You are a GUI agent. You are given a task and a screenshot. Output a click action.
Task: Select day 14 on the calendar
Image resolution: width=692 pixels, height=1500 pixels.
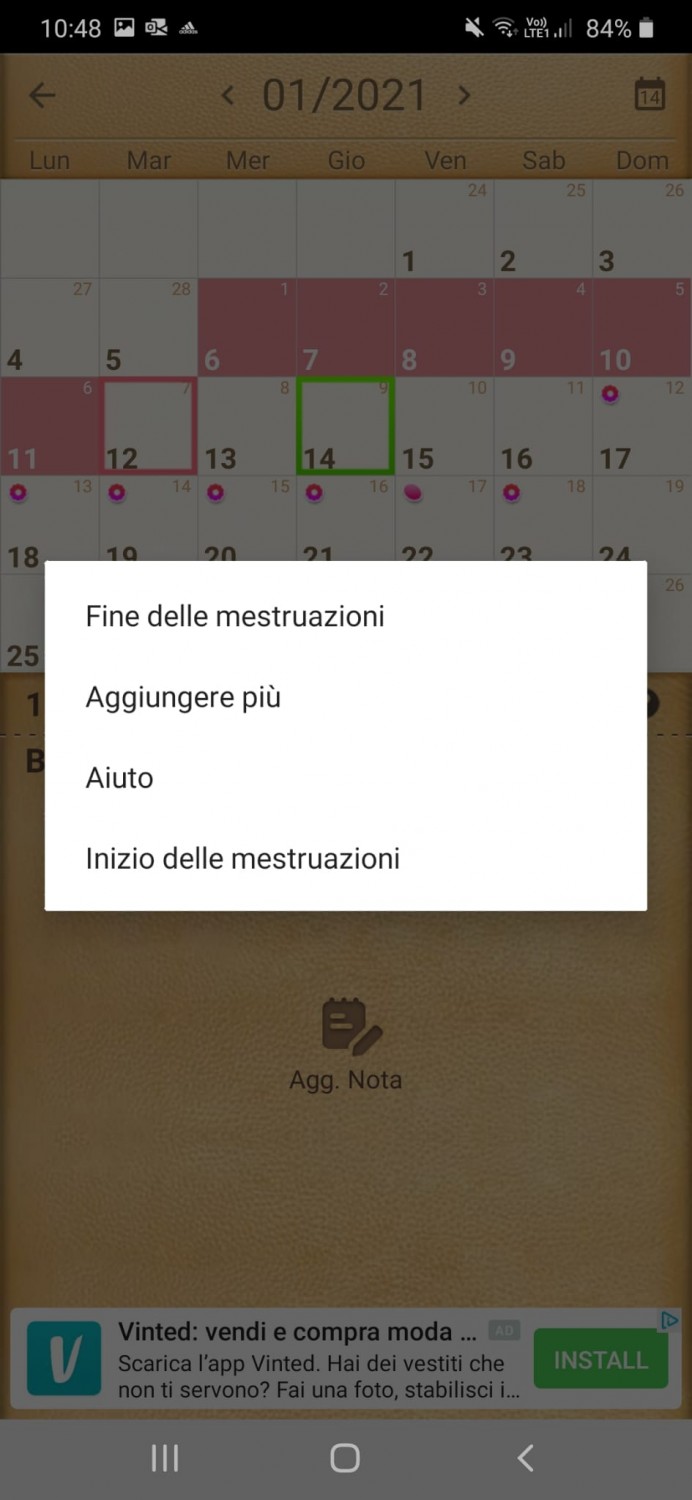[346, 426]
